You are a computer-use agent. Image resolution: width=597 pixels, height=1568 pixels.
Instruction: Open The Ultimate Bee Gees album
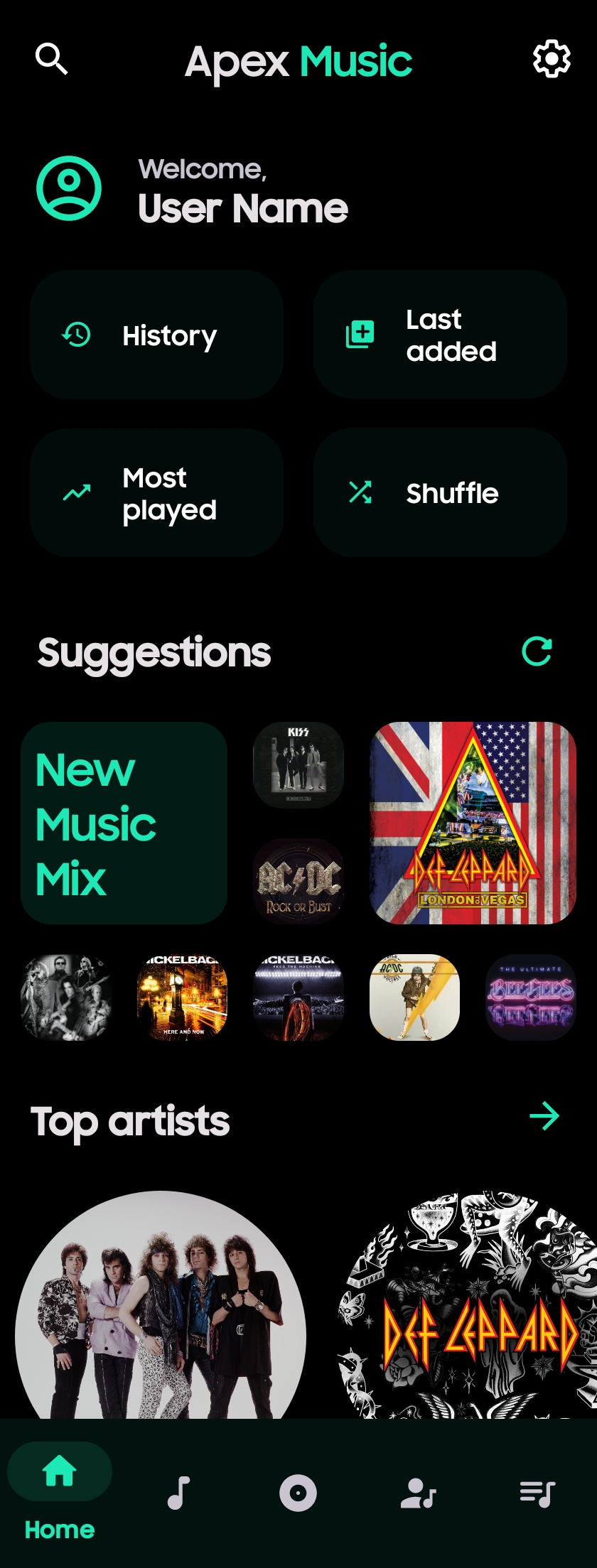(x=530, y=997)
